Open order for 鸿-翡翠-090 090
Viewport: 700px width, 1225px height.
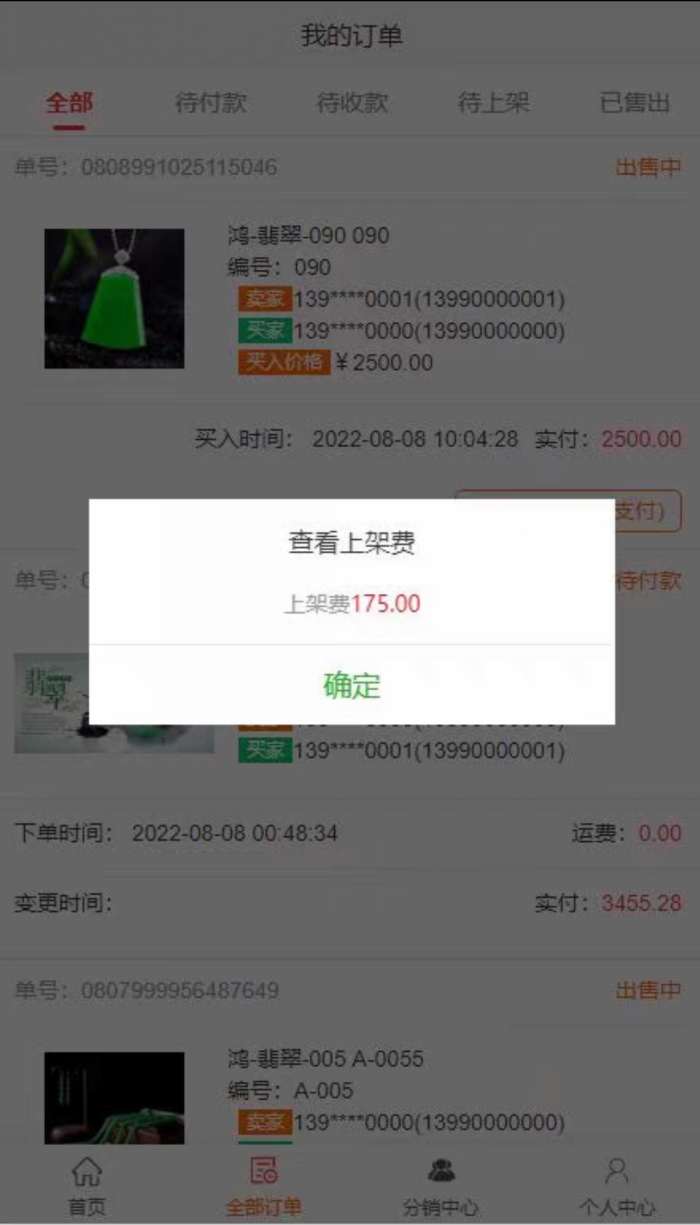[308, 237]
